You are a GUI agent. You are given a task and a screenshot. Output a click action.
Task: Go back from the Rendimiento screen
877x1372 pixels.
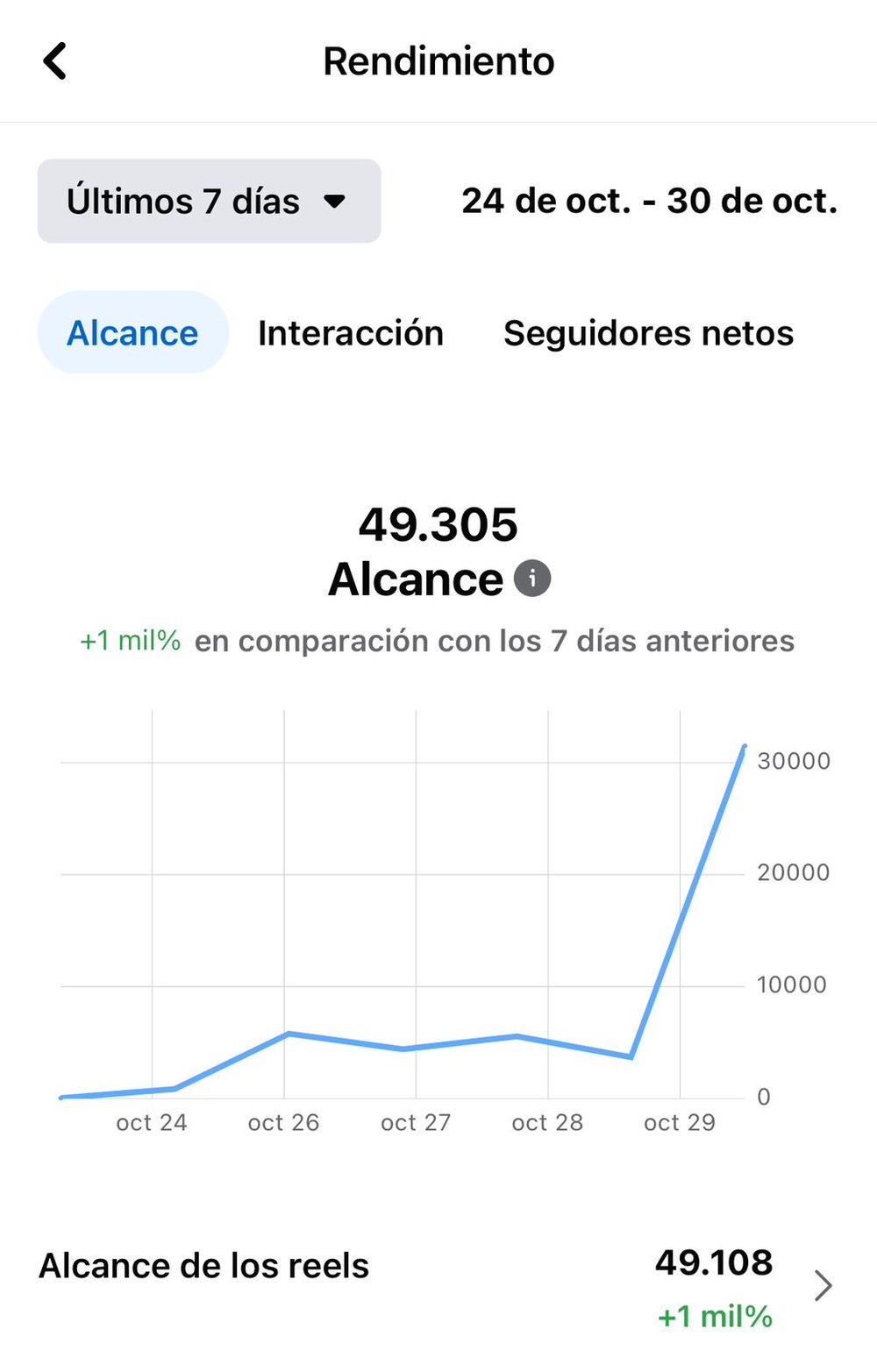pyautogui.click(x=54, y=61)
